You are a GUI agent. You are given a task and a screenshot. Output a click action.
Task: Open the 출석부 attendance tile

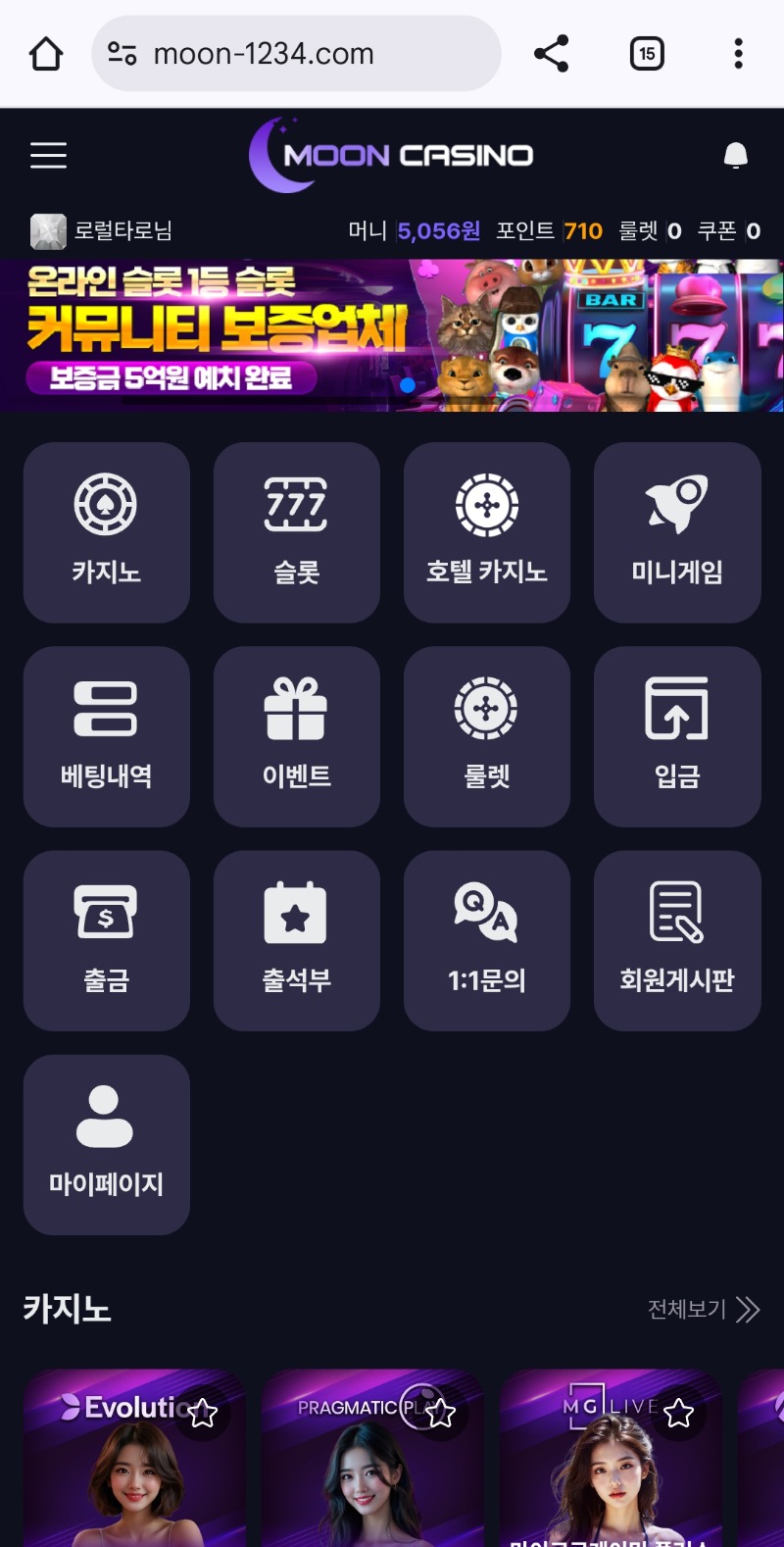pos(296,940)
